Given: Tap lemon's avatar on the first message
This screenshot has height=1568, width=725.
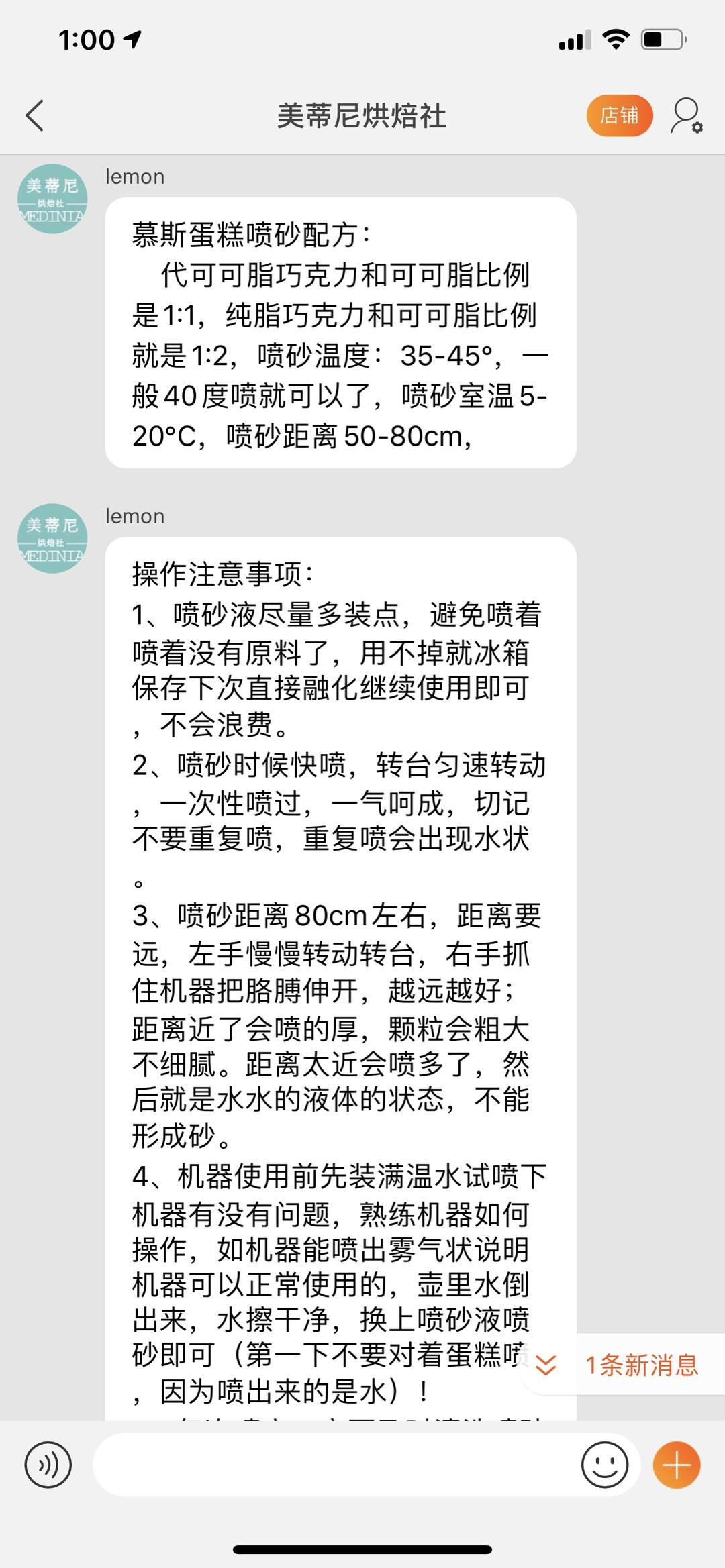Looking at the screenshot, I should [52, 200].
